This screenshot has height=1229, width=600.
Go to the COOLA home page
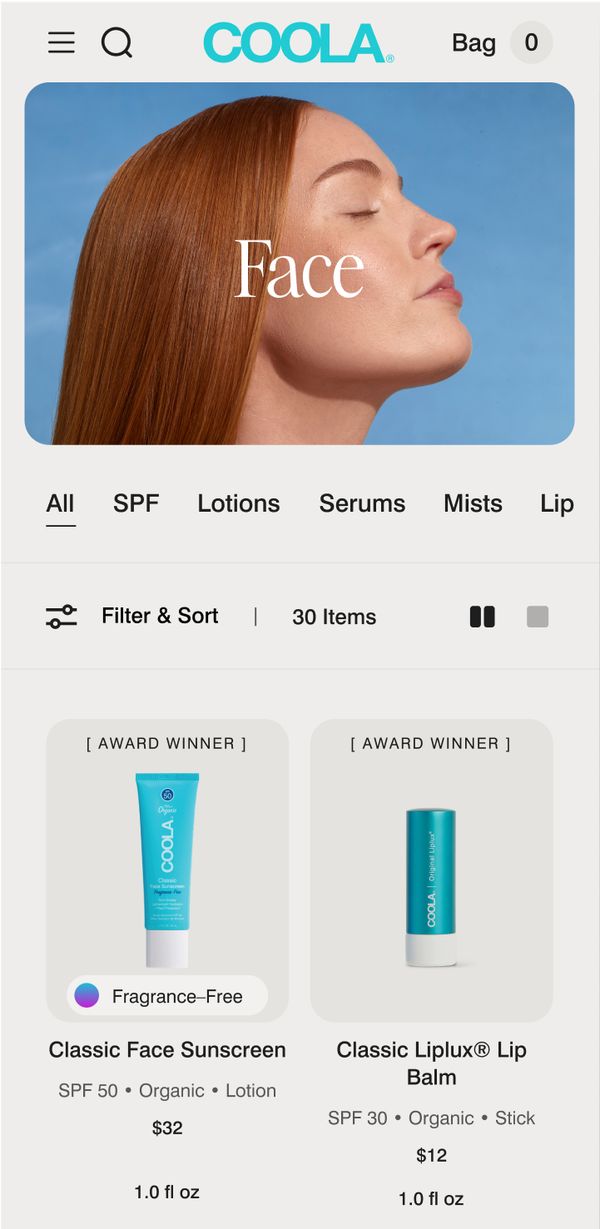click(298, 43)
